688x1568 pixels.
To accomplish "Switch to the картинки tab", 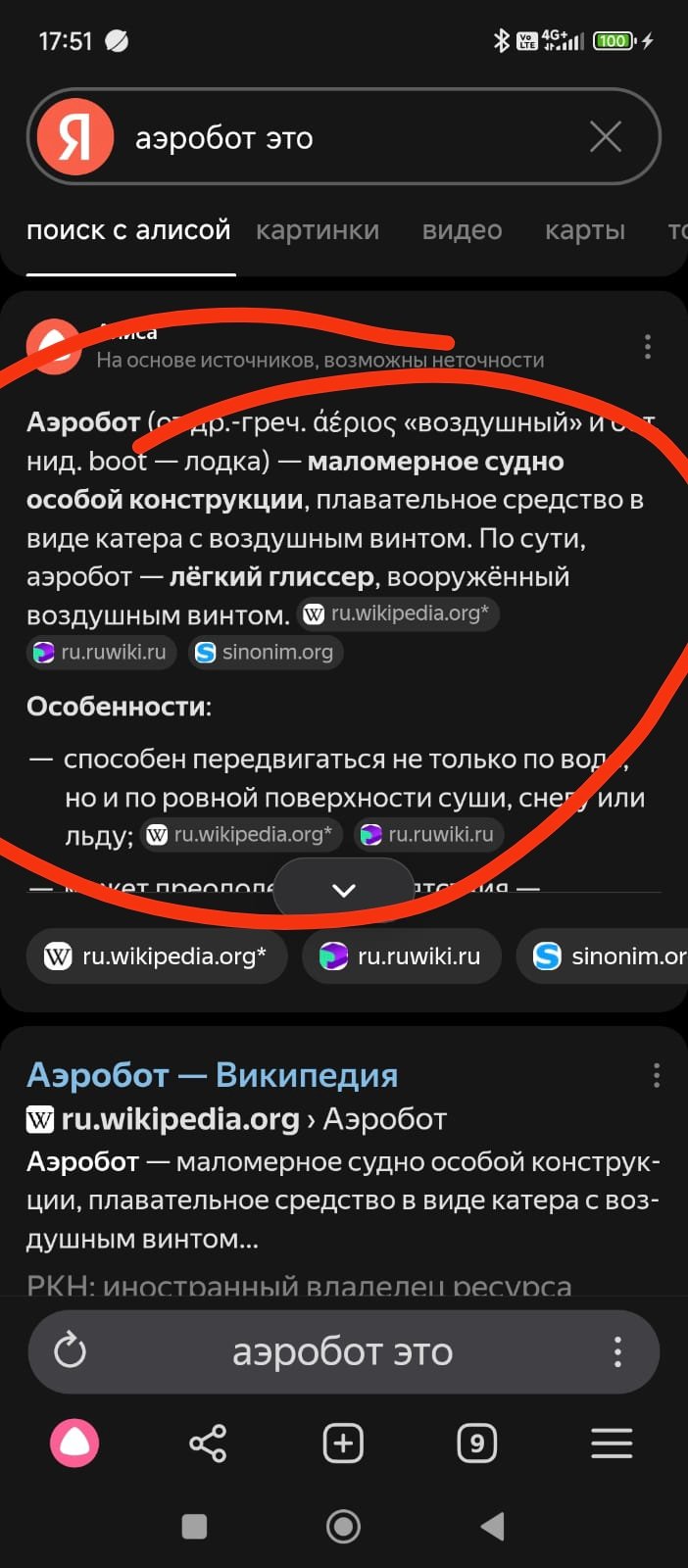I will click(x=318, y=230).
